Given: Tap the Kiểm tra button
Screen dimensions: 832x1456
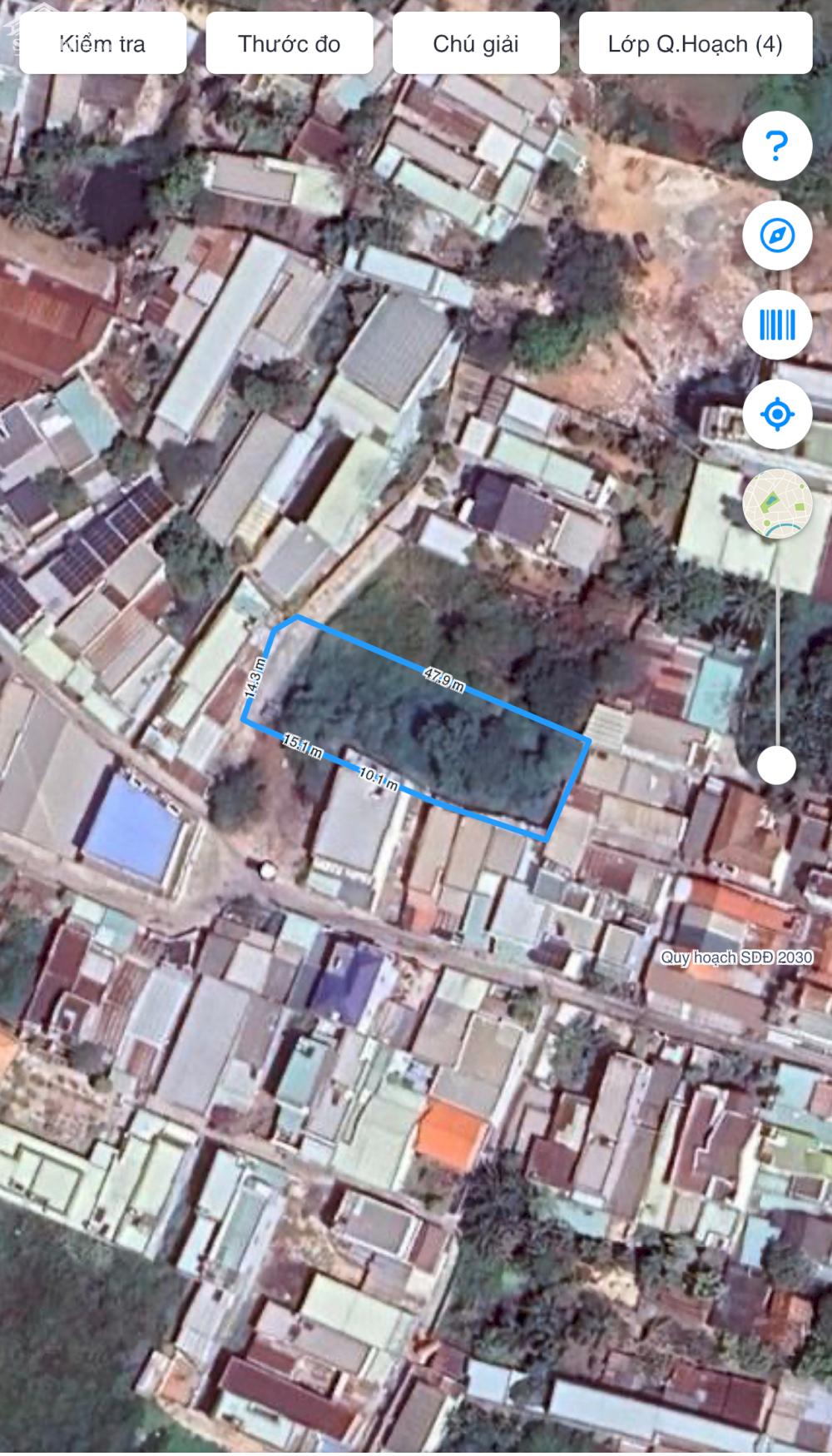Looking at the screenshot, I should (102, 43).
